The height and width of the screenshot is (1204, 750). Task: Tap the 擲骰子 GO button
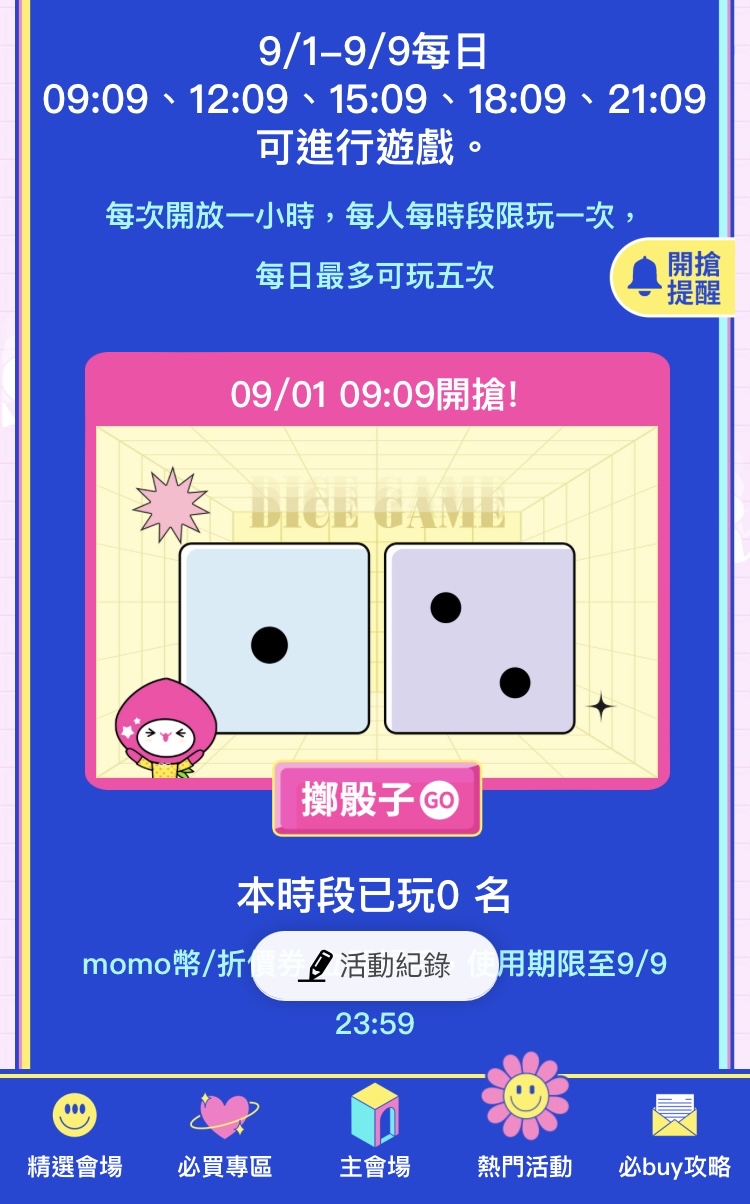[377, 799]
